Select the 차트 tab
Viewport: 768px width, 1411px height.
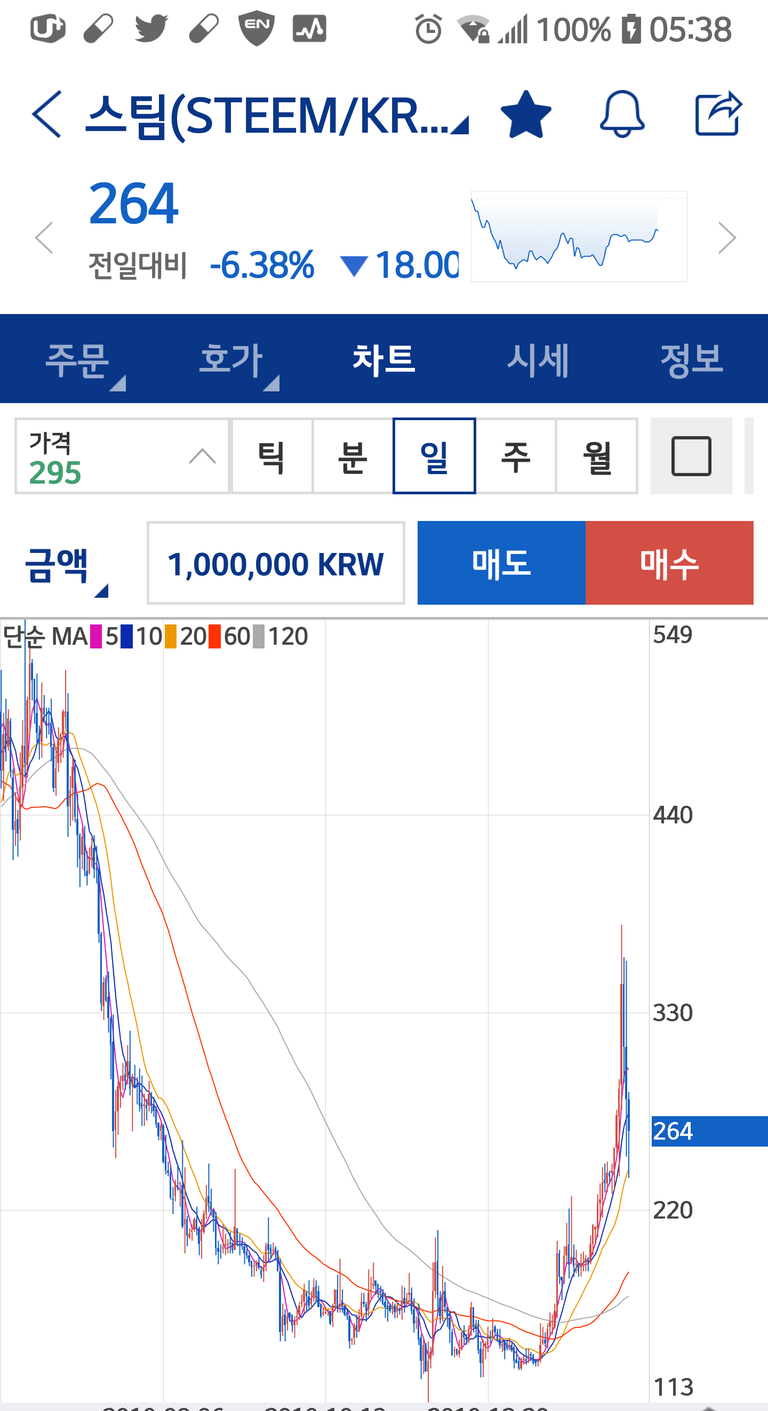384,359
